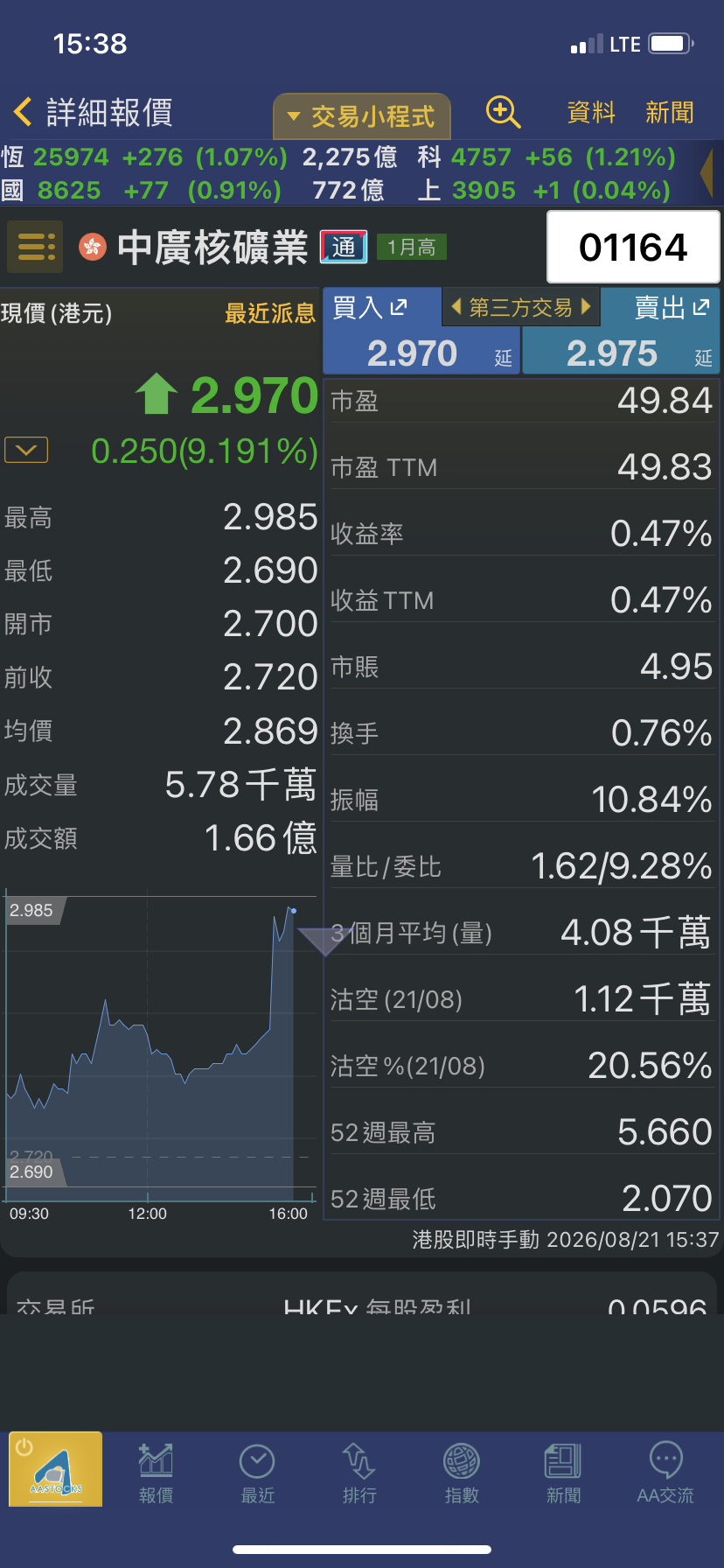Open the AA交流 tab
724x1568 pixels.
coord(665,1473)
